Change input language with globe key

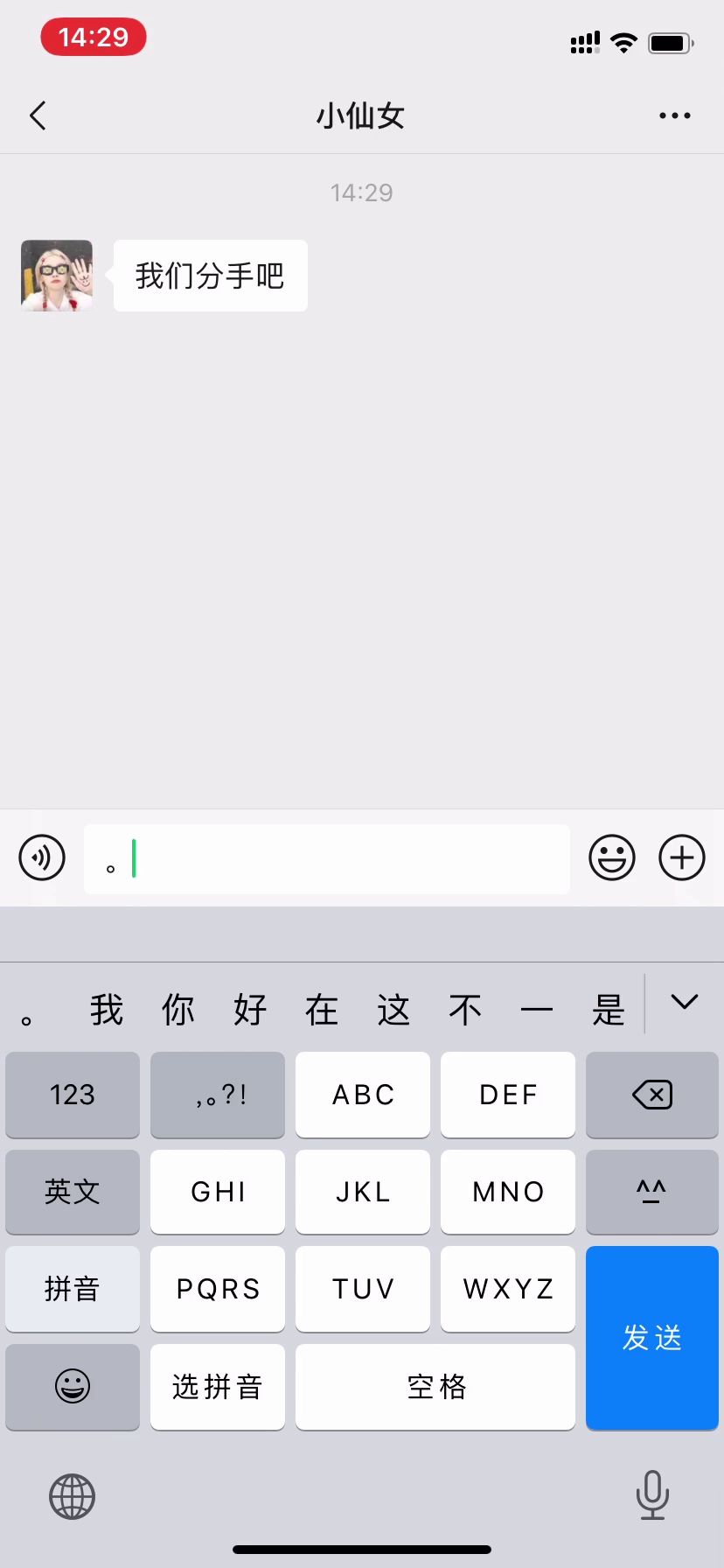point(72,1496)
